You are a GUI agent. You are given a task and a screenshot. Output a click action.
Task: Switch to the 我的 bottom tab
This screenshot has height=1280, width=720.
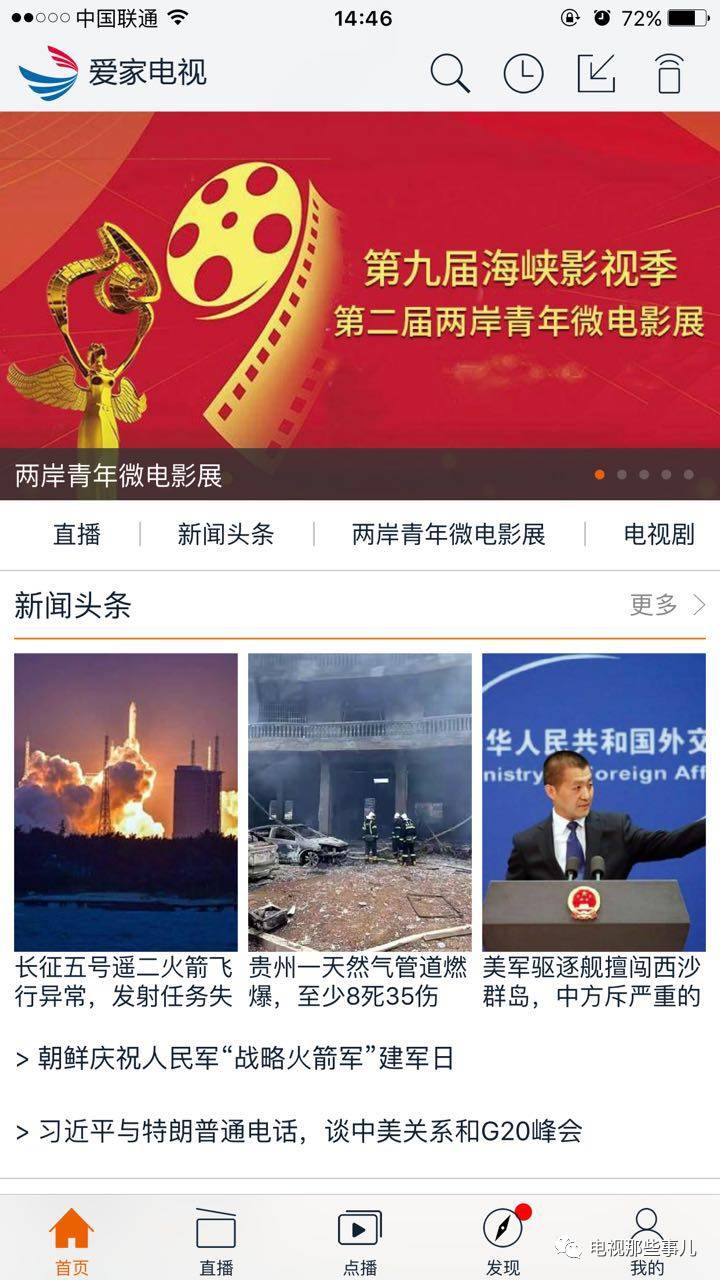[647, 1240]
